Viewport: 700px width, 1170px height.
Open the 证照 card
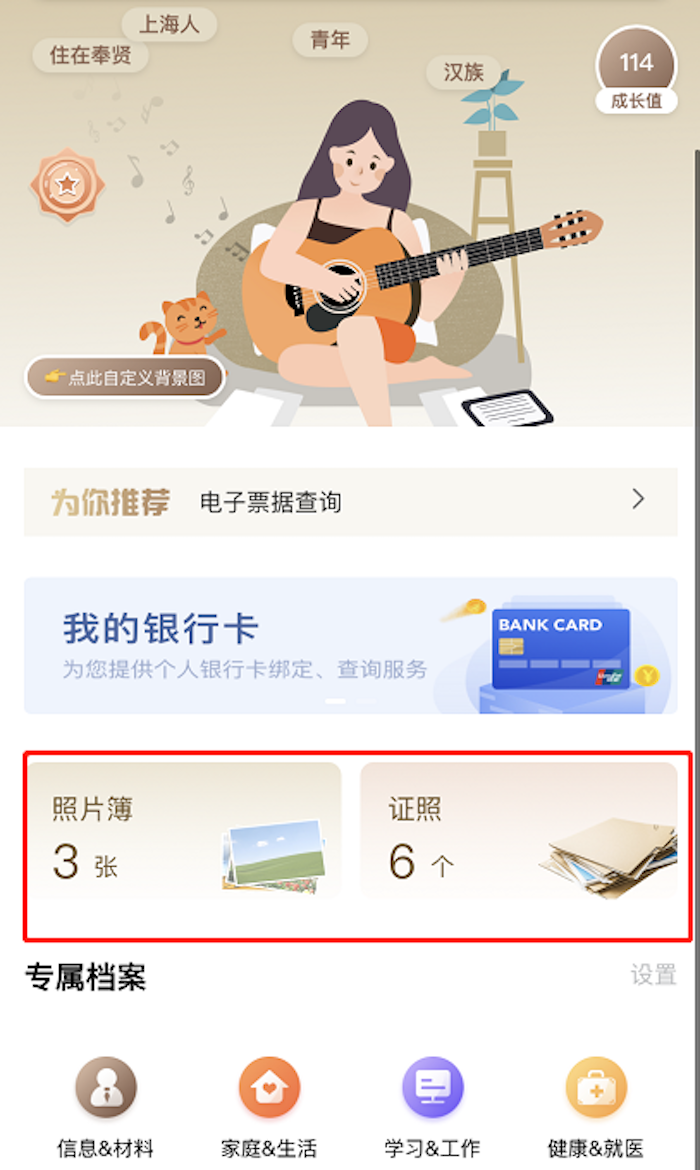[x=519, y=830]
